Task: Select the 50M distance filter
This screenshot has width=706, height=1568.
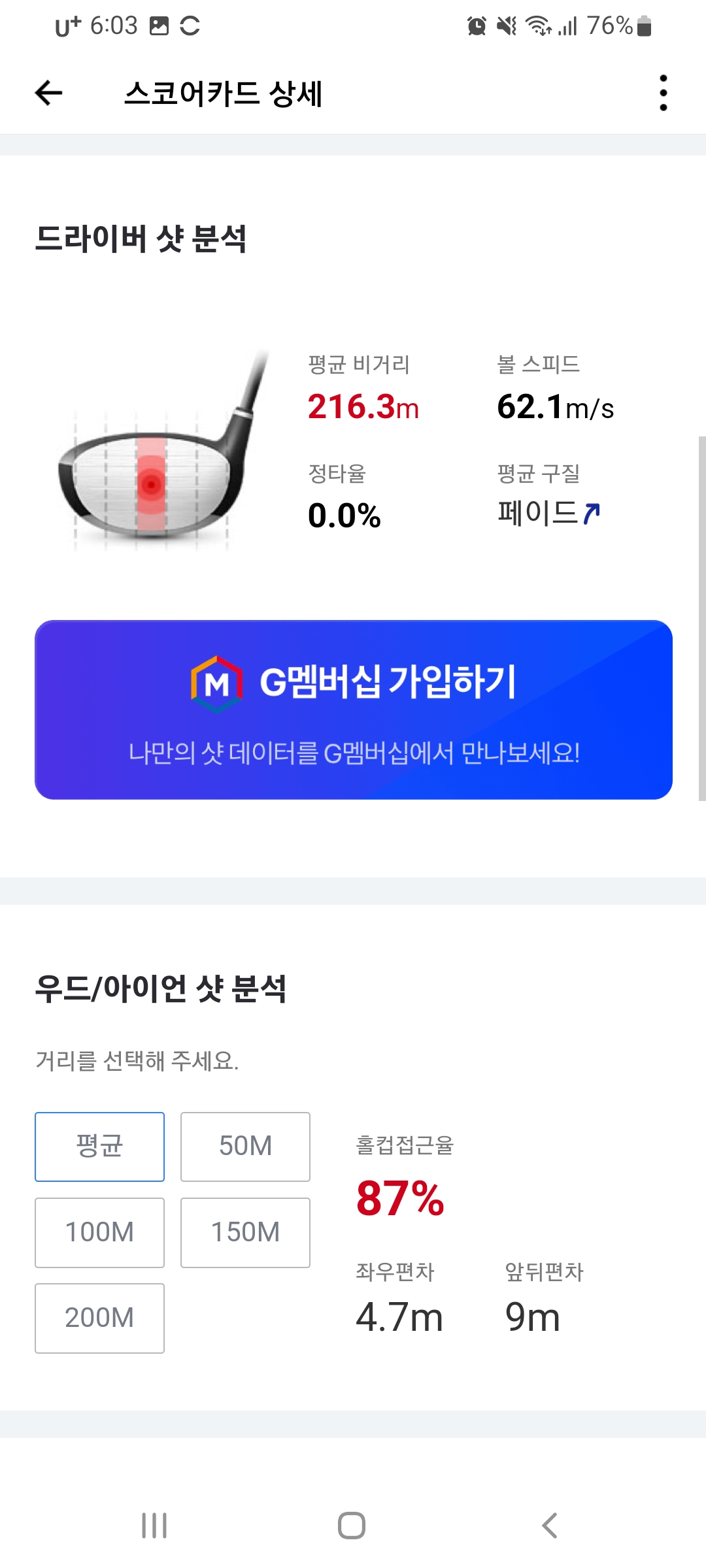Action: coord(245,1147)
